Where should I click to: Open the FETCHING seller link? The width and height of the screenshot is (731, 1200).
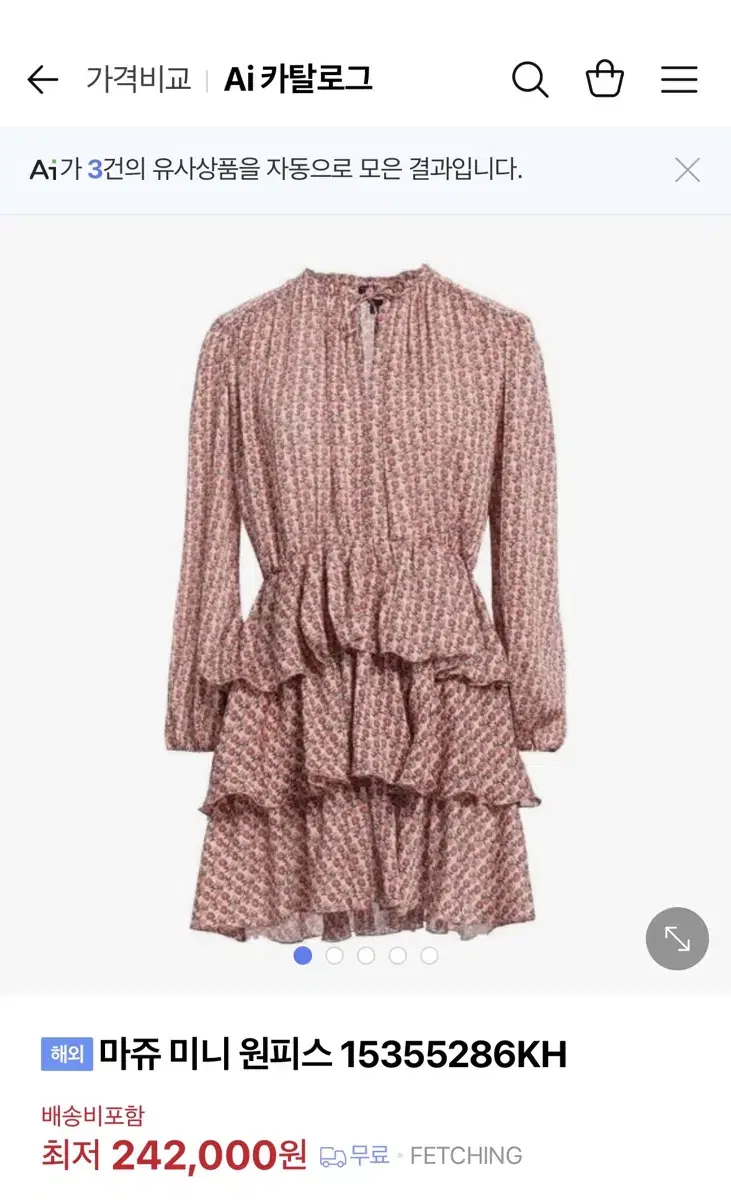[x=466, y=1156]
